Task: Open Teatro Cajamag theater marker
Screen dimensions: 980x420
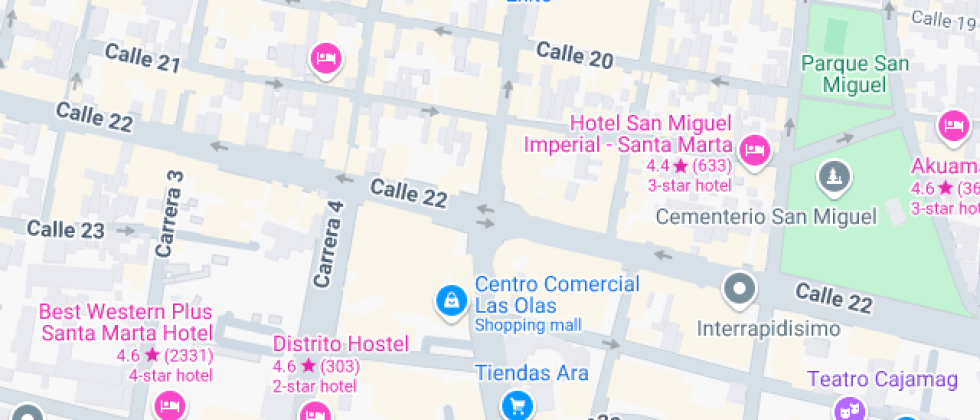Action: tap(848, 408)
